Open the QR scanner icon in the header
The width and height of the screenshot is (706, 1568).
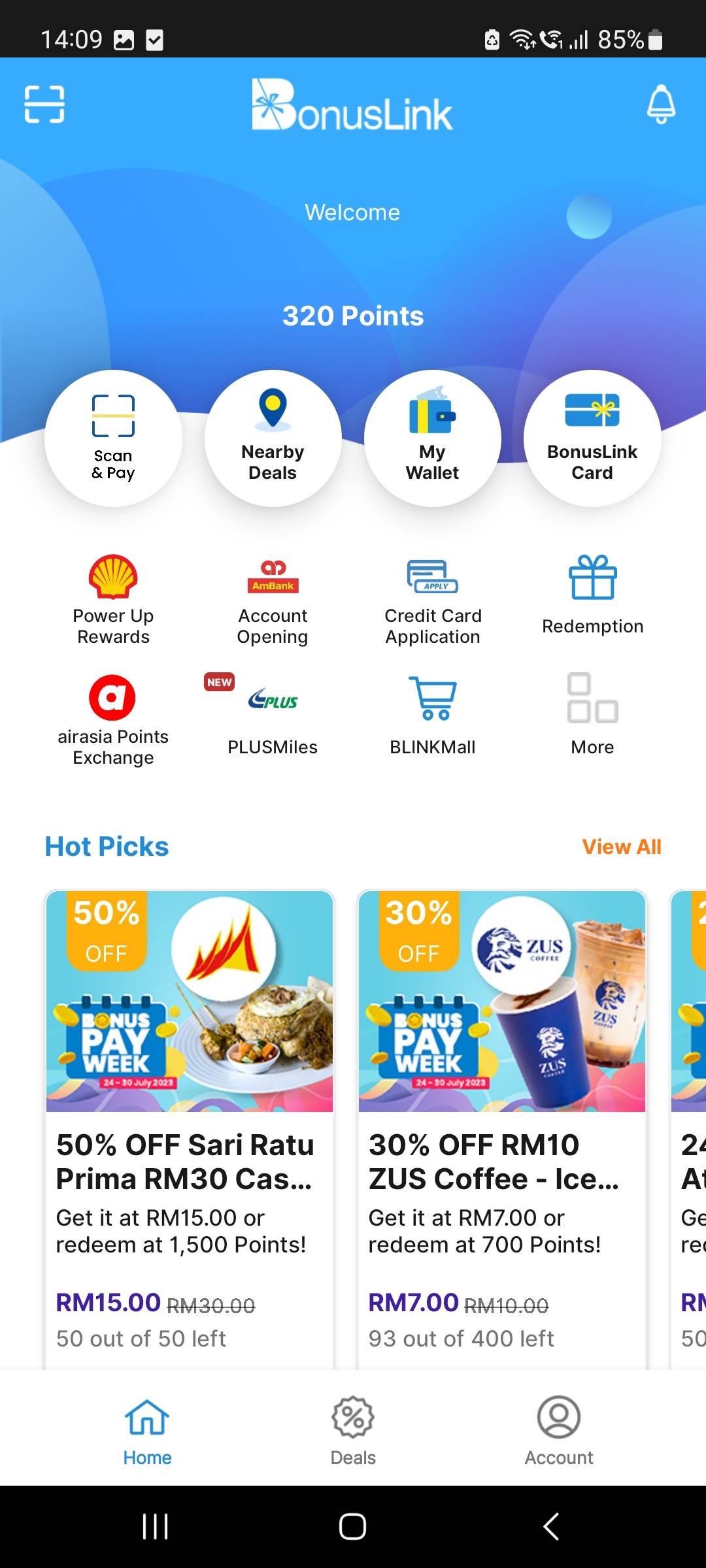coord(44,105)
